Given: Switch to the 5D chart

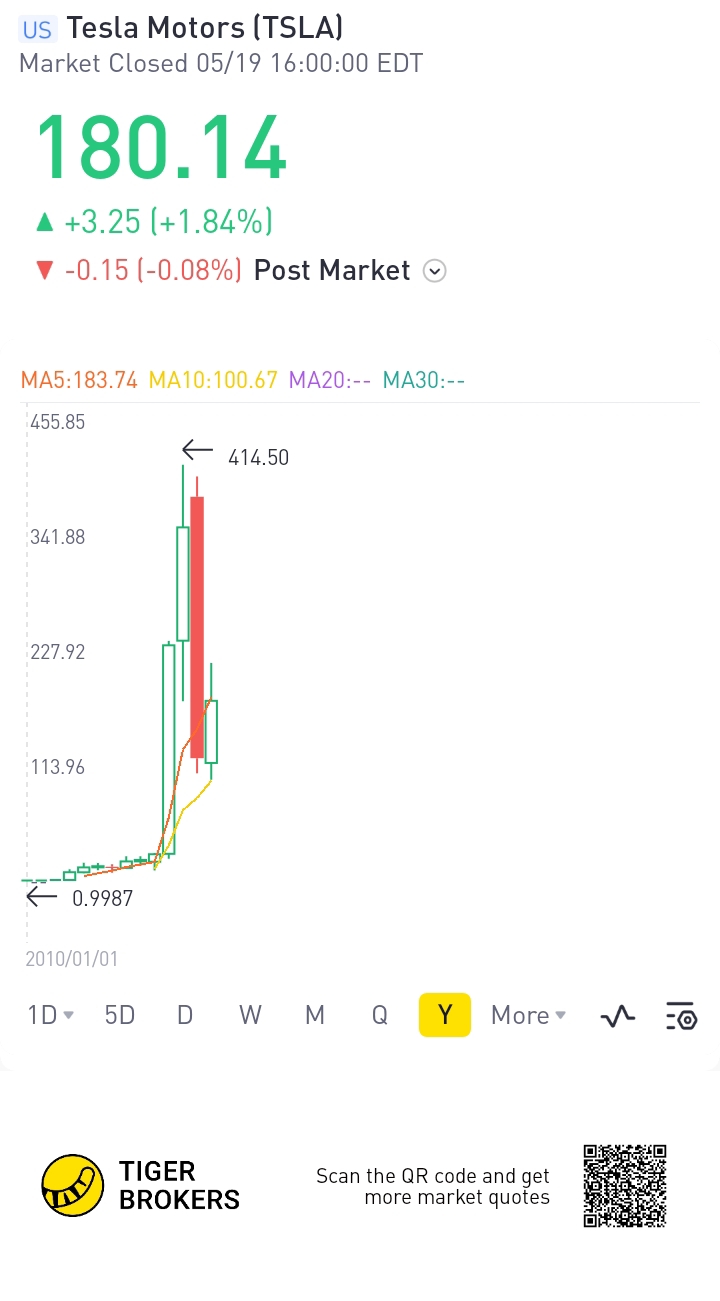Looking at the screenshot, I should (x=119, y=1016).
